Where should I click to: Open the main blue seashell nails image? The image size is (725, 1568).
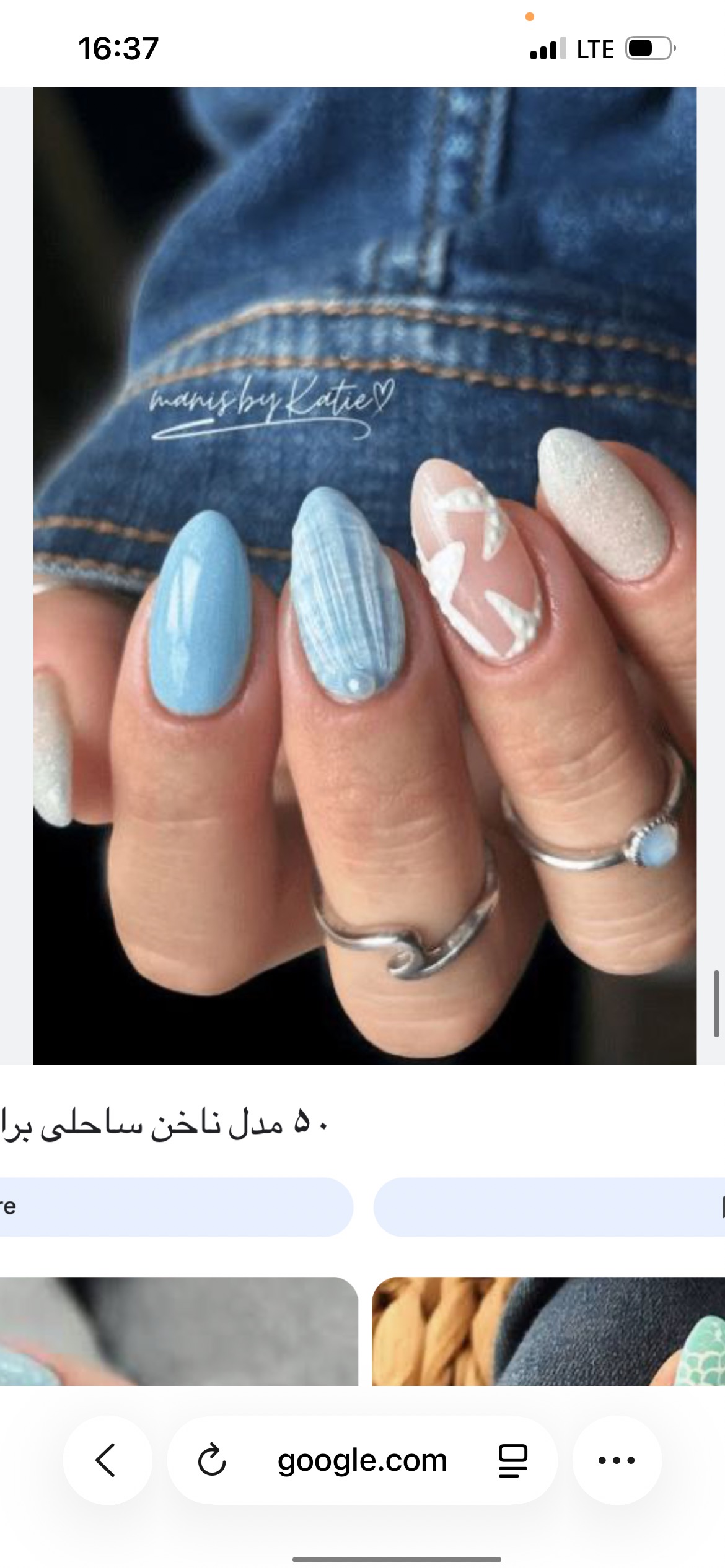[x=365, y=576]
